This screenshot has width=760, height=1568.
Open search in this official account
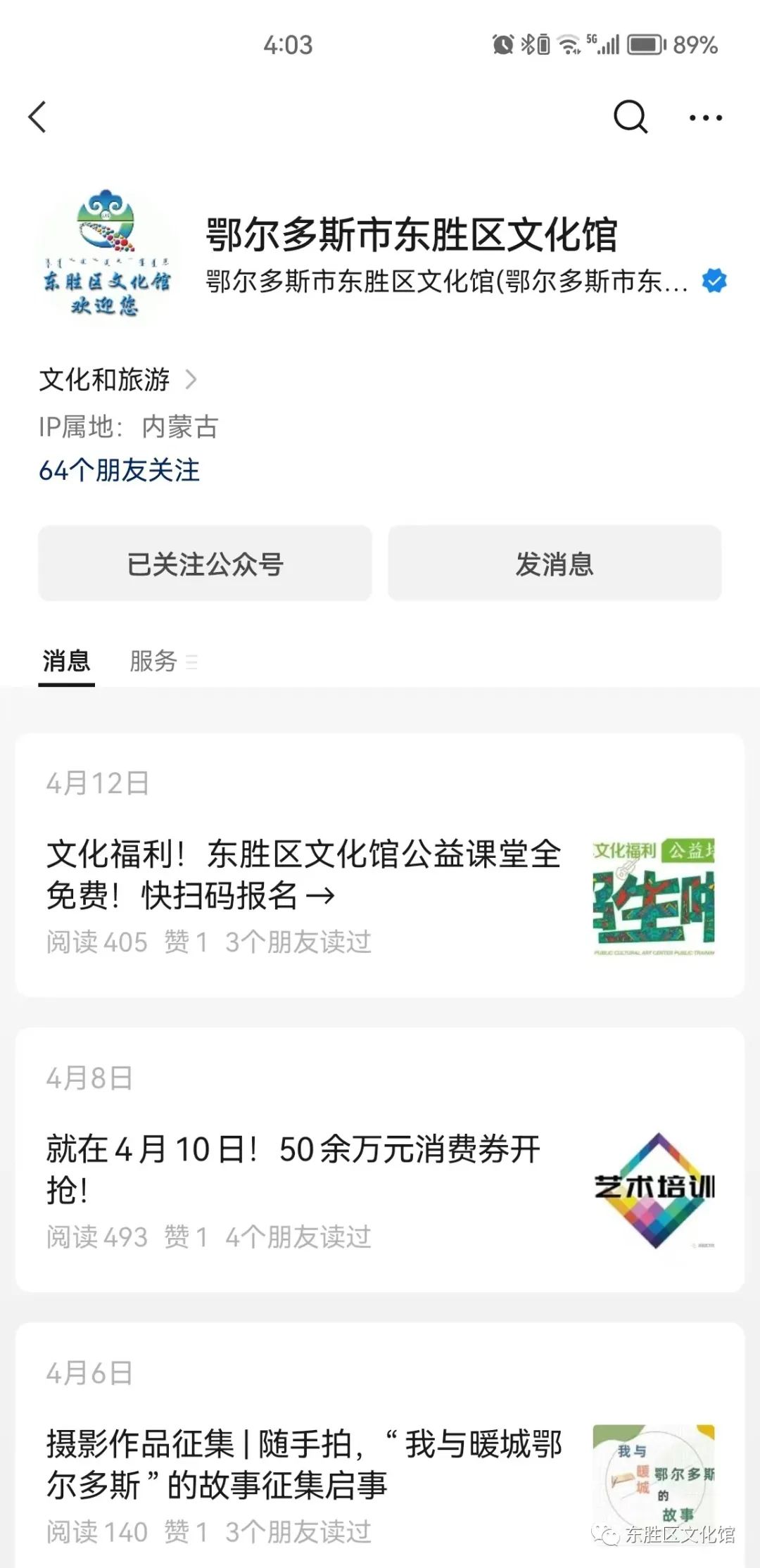click(x=630, y=117)
